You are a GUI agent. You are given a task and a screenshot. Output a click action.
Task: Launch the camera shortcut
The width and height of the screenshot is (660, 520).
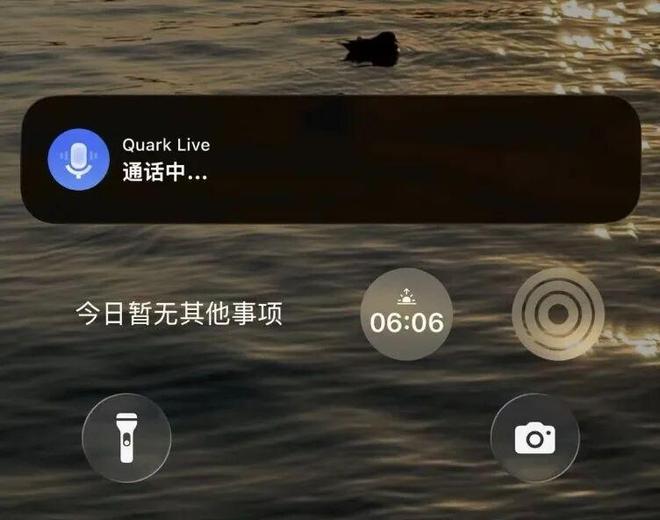click(535, 438)
